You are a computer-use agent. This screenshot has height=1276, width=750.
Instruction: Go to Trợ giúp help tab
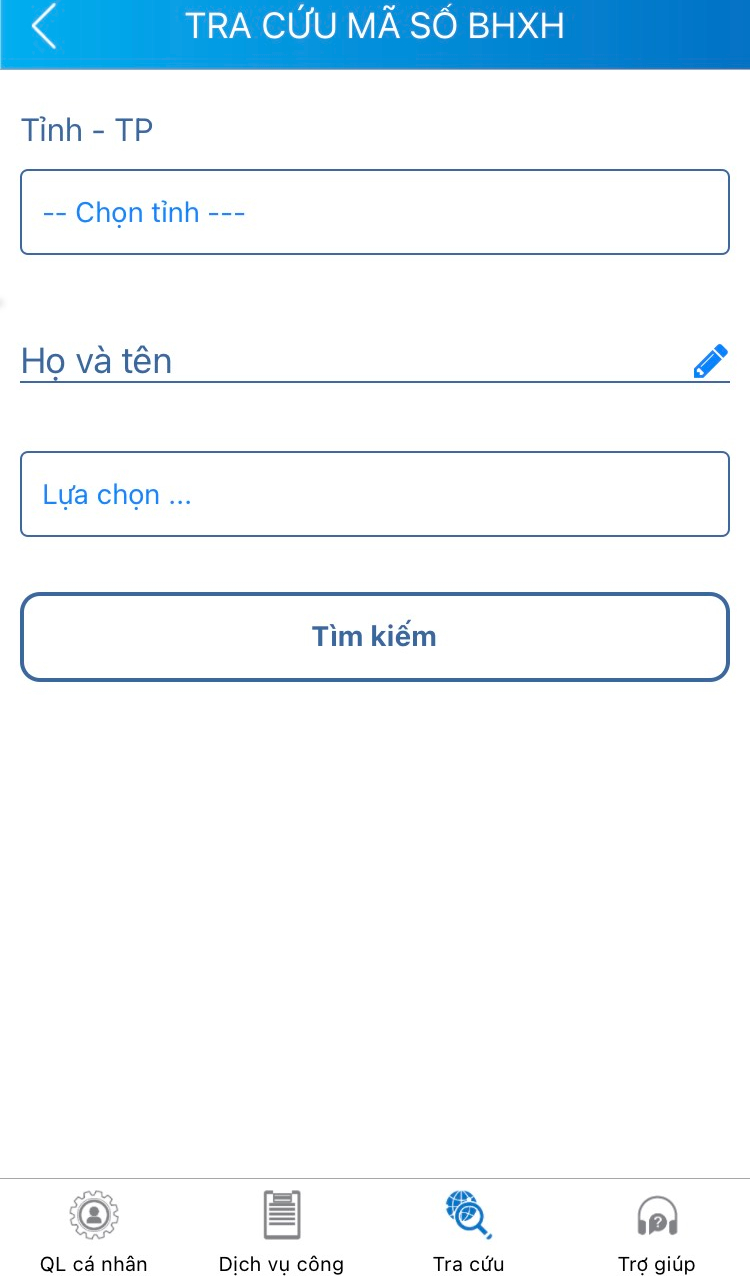[657, 1230]
